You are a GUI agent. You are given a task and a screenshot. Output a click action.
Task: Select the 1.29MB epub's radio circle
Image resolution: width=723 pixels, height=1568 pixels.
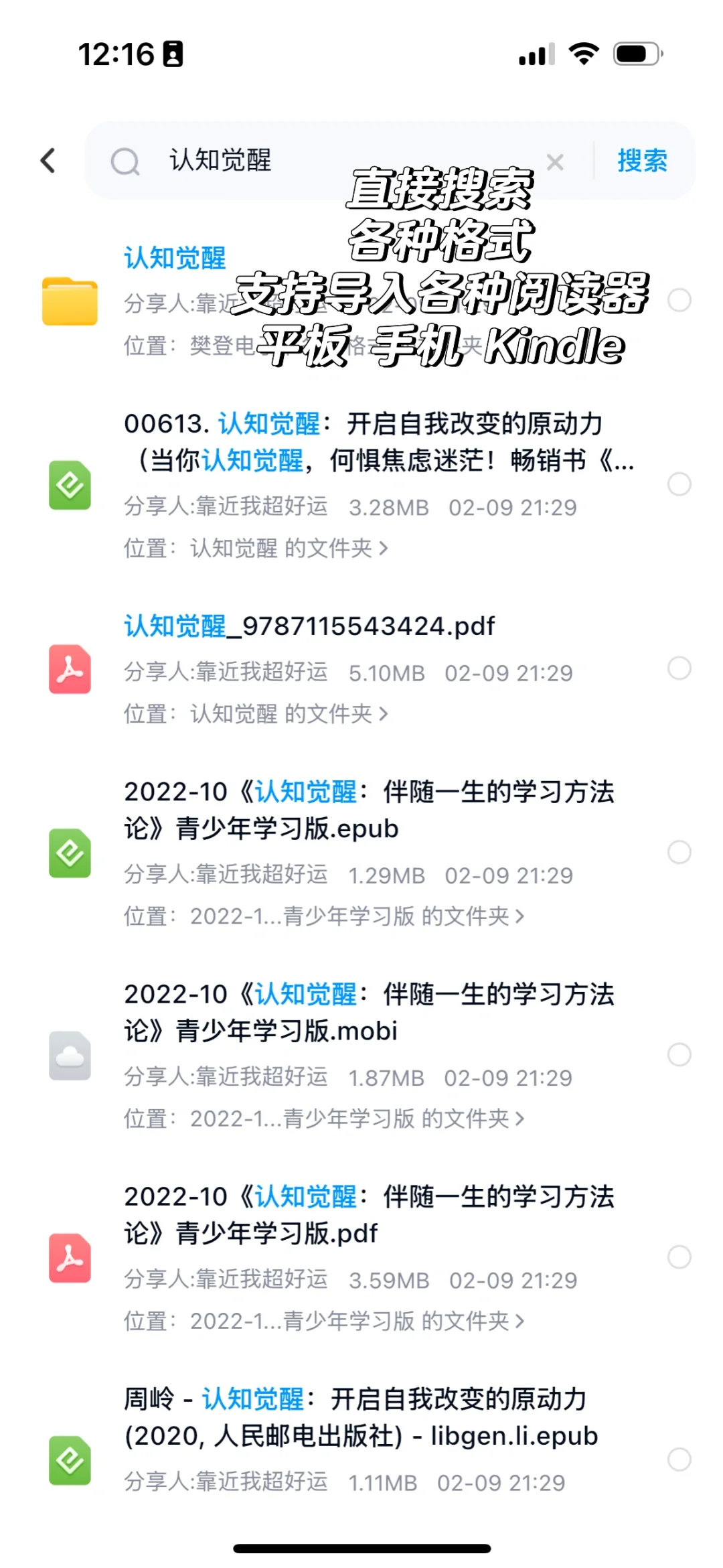679,852
